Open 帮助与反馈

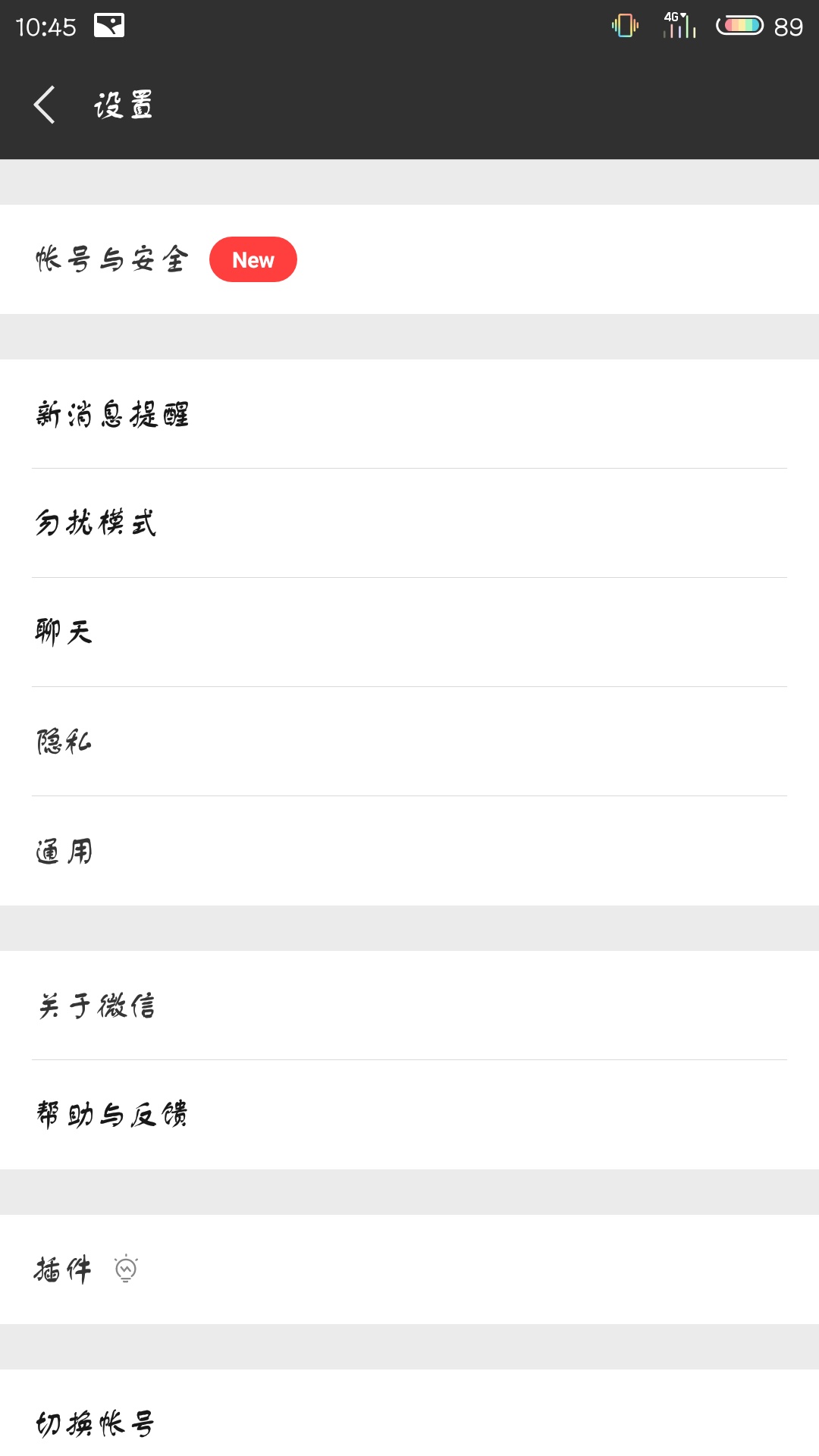coord(112,1115)
